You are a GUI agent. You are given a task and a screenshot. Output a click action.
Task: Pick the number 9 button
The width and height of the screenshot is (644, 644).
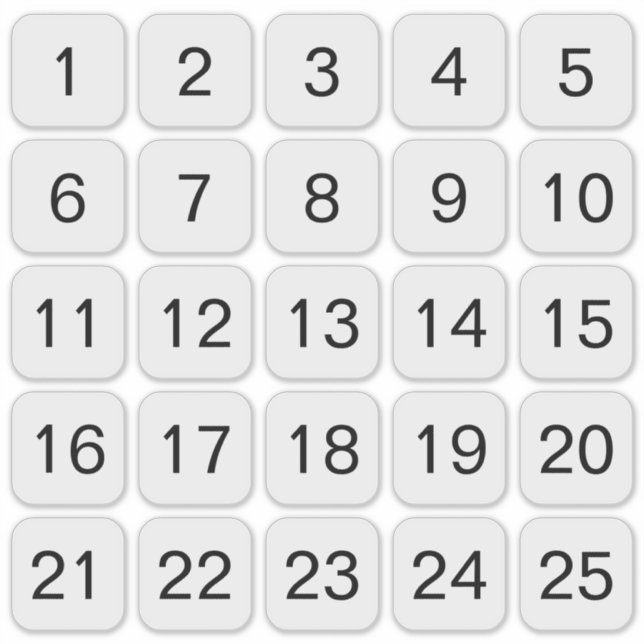449,197
